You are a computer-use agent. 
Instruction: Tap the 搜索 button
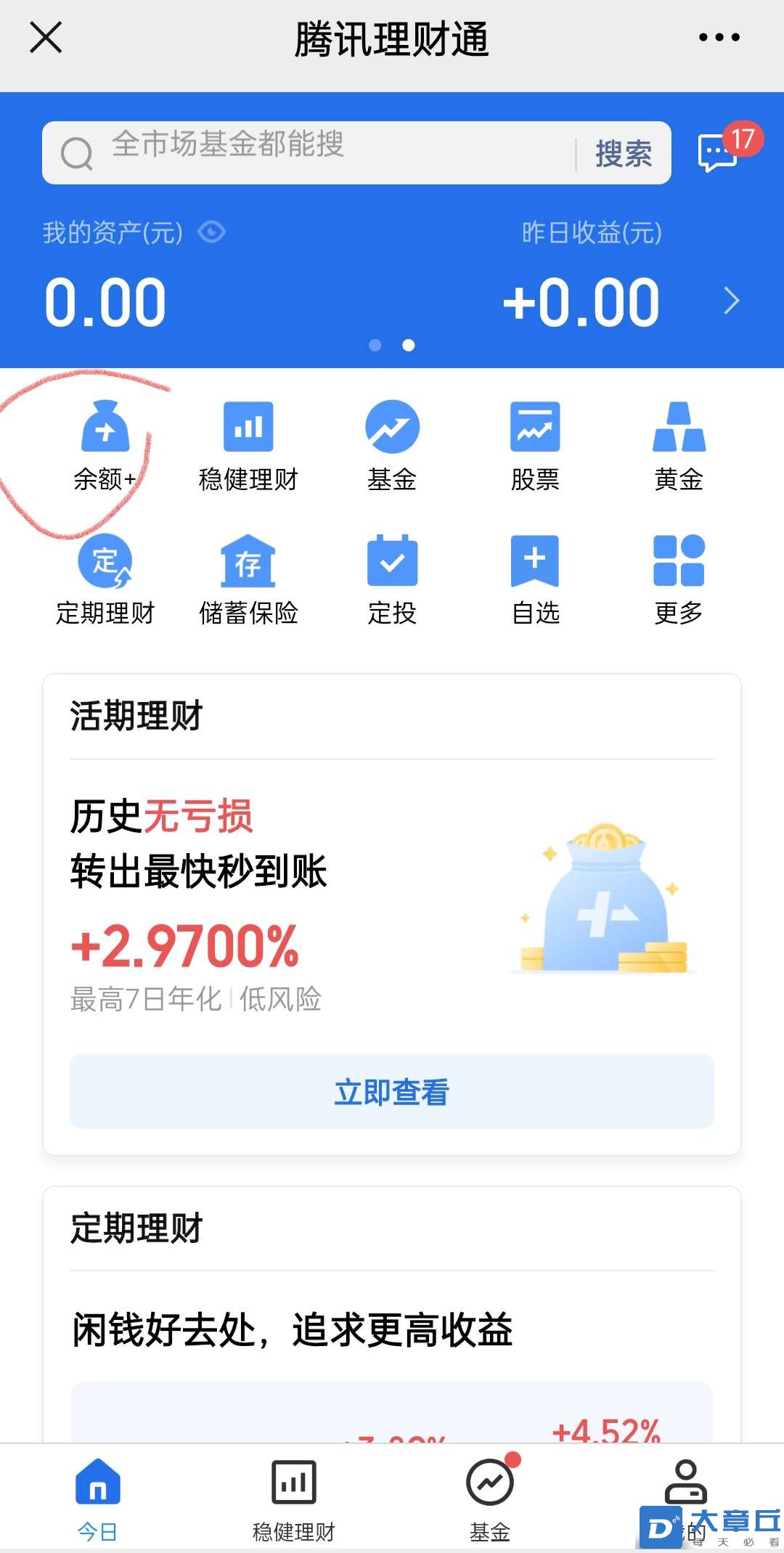623,153
